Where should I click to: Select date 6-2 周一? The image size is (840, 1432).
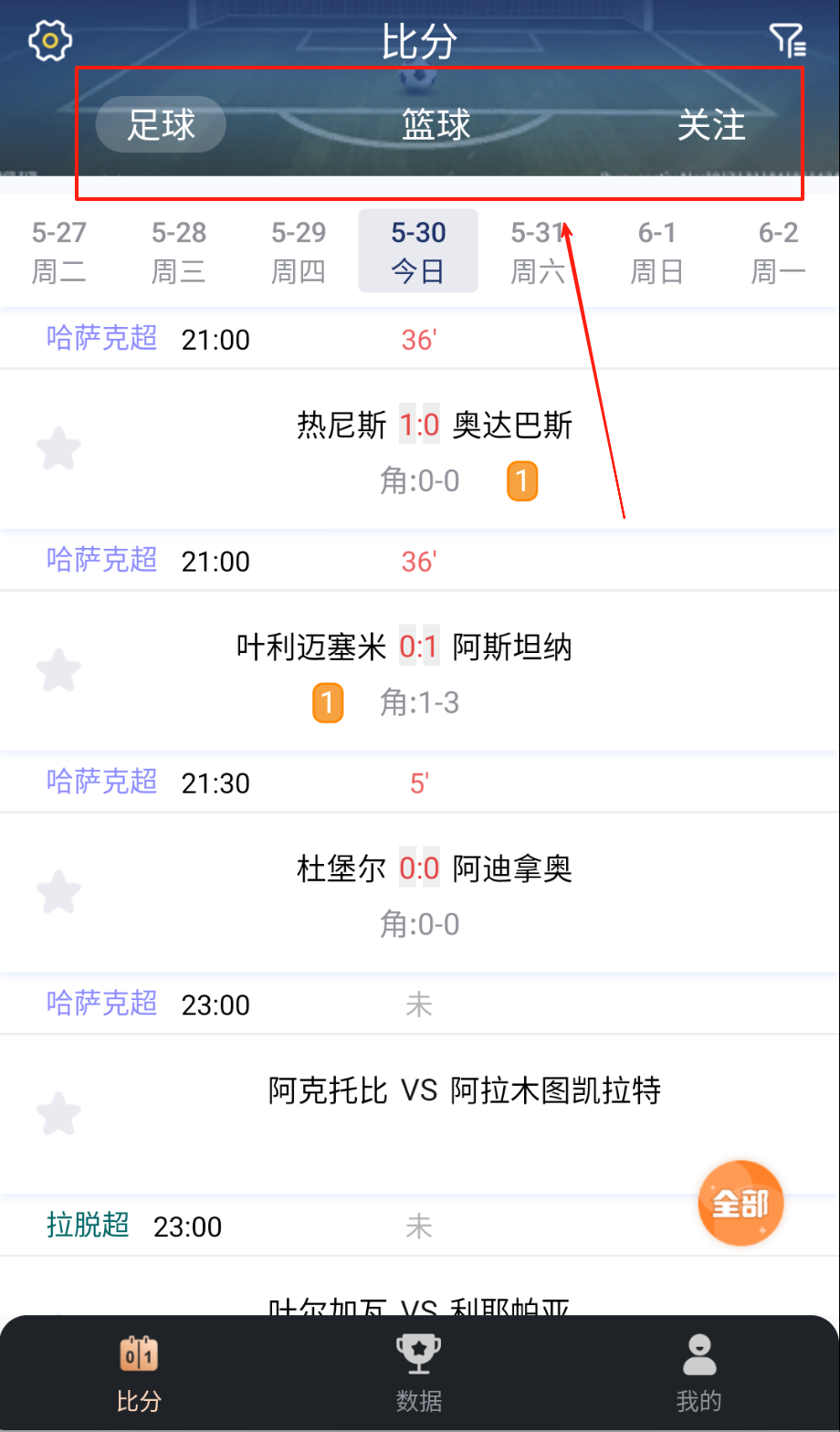(778, 251)
